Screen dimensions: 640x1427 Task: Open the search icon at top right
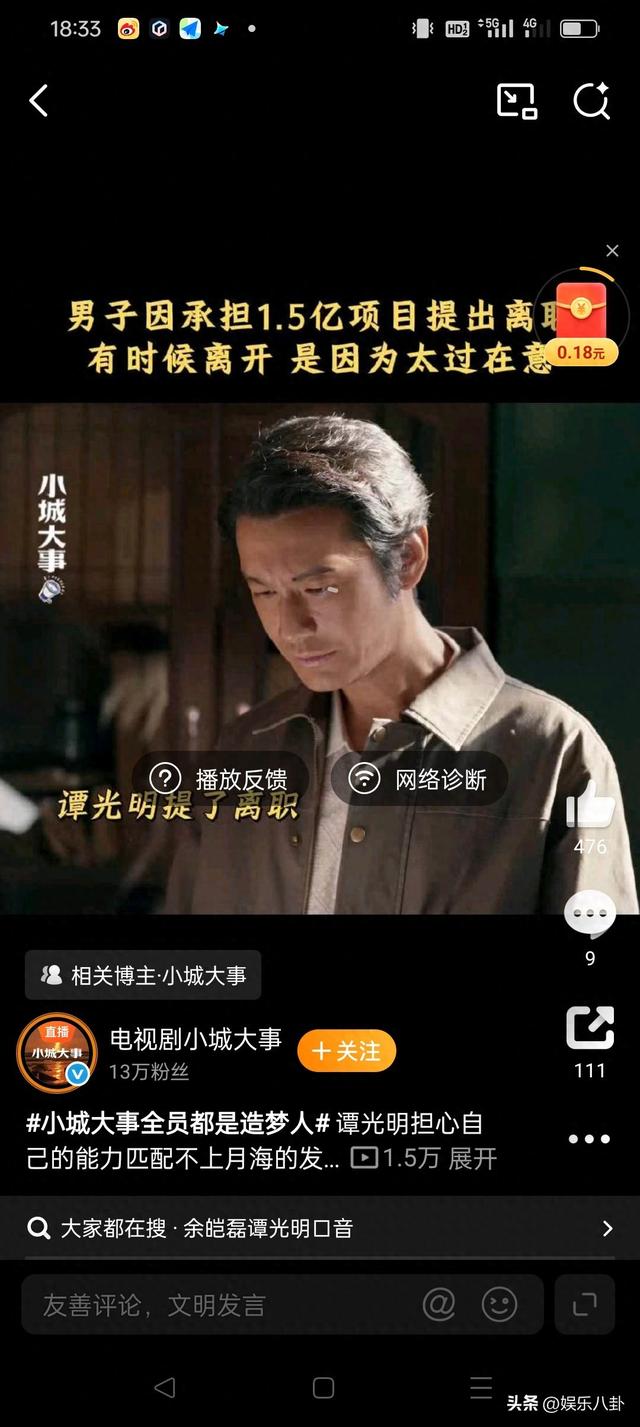pyautogui.click(x=591, y=101)
